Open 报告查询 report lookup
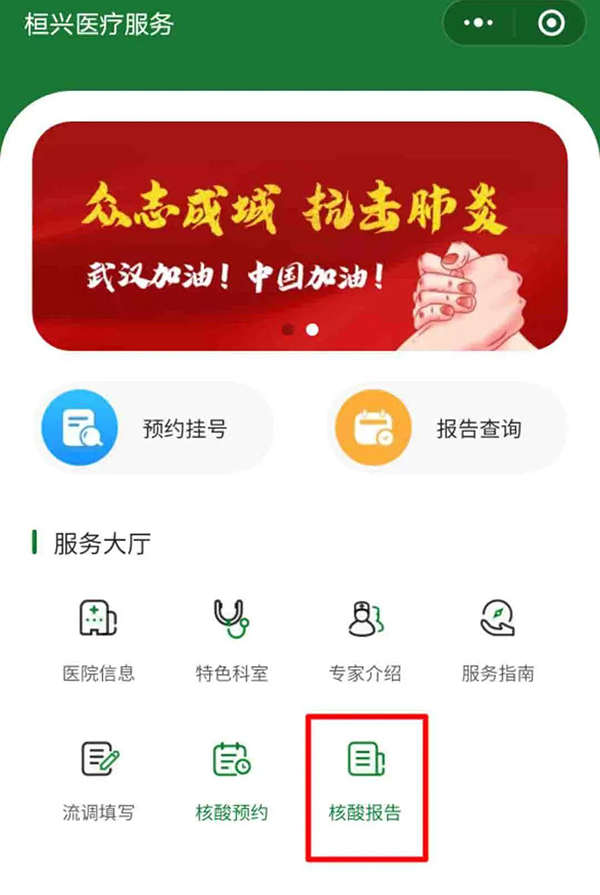Viewport: 600px width, 895px height. point(446,430)
